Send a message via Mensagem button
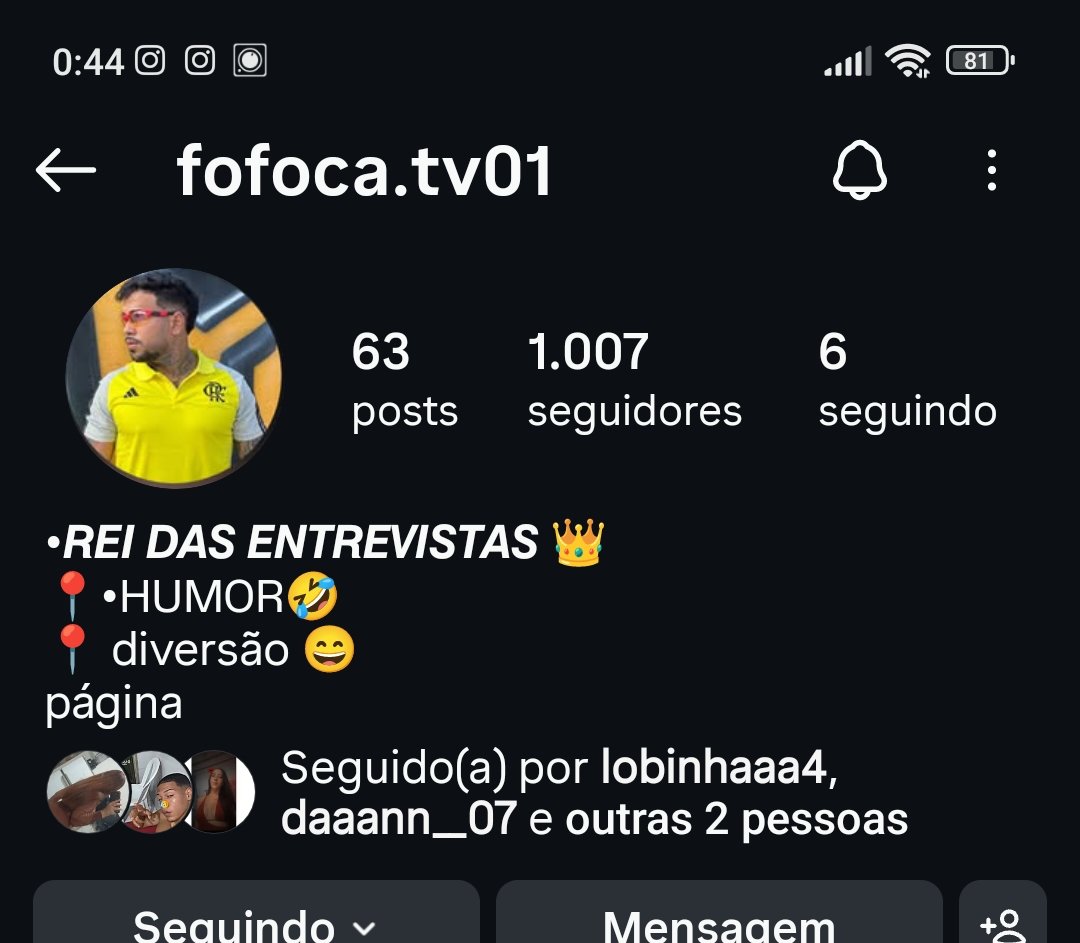Screen dimensions: 1080x943 point(719,918)
